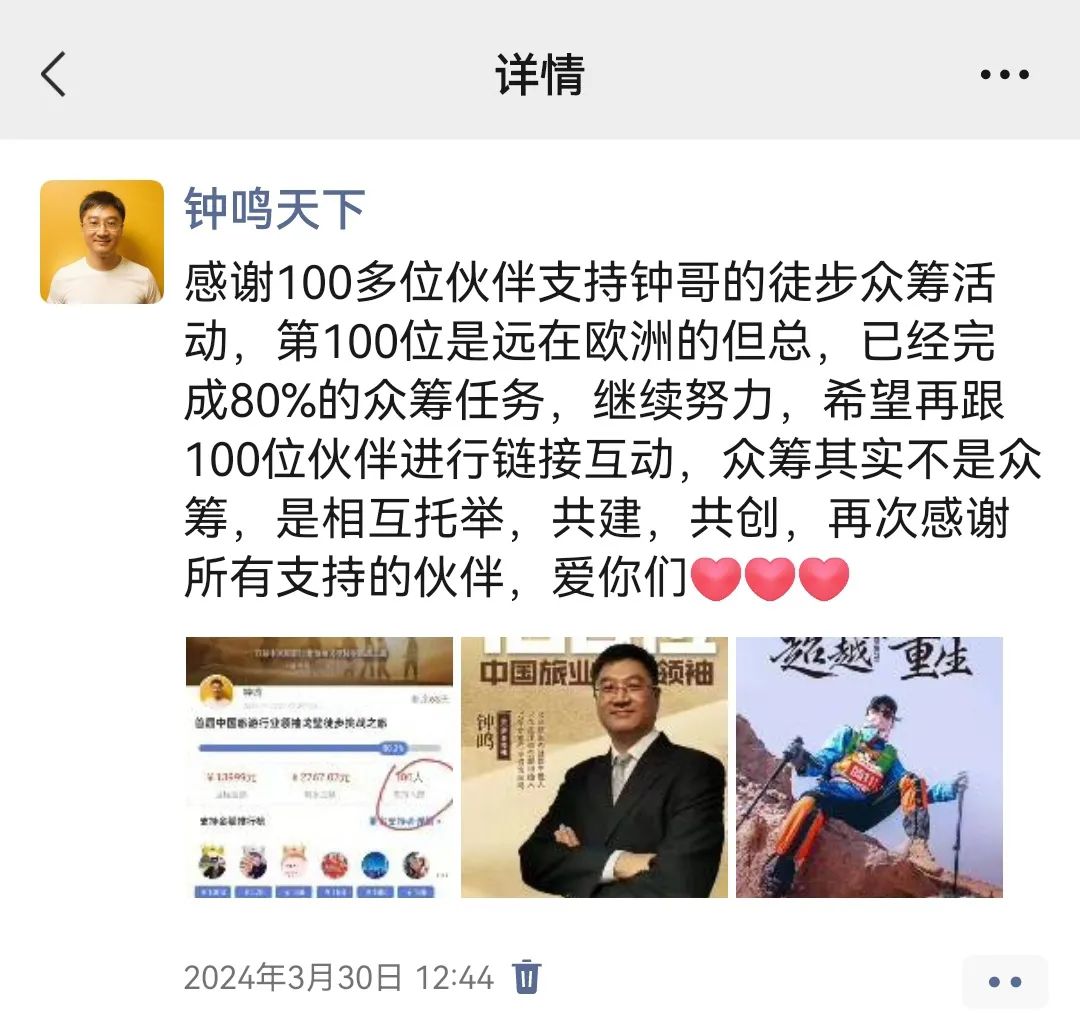Open 钟鸣天下's profile avatar

pyautogui.click(x=102, y=242)
